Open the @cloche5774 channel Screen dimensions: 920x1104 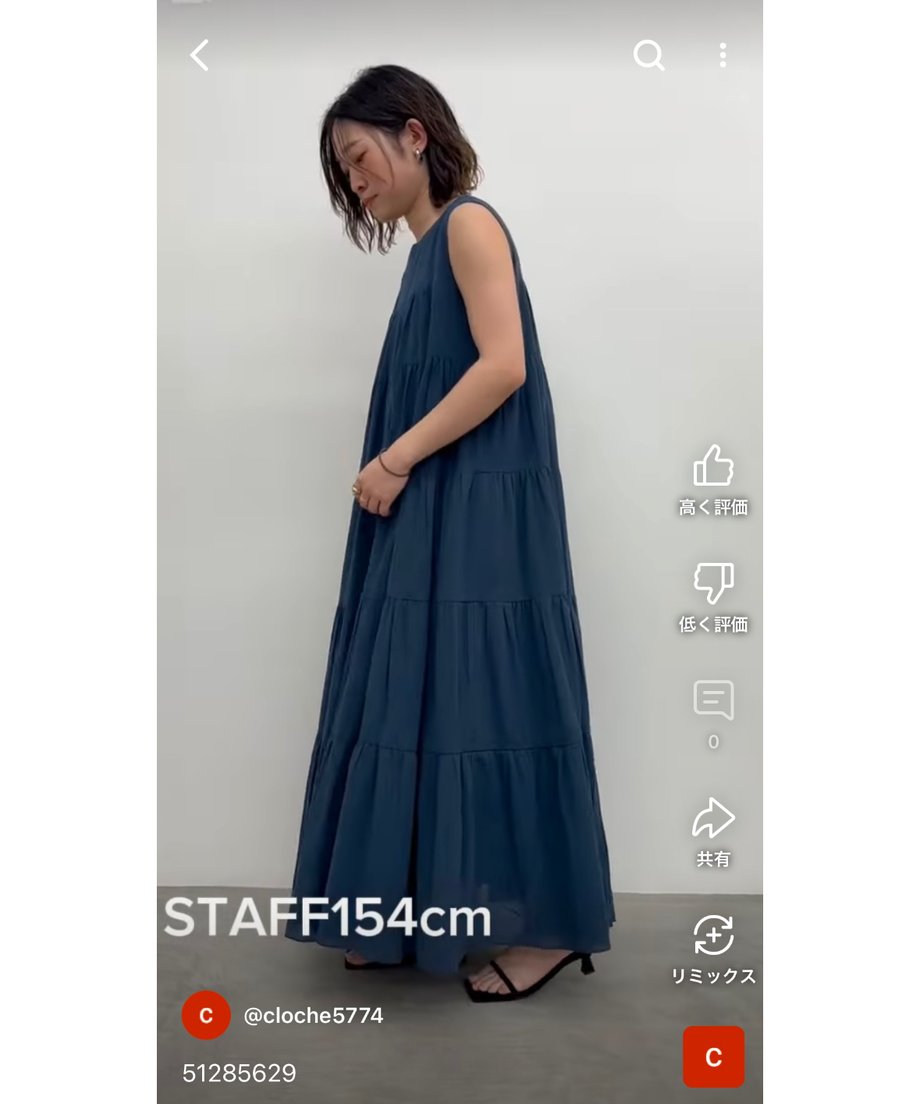(x=312, y=1016)
